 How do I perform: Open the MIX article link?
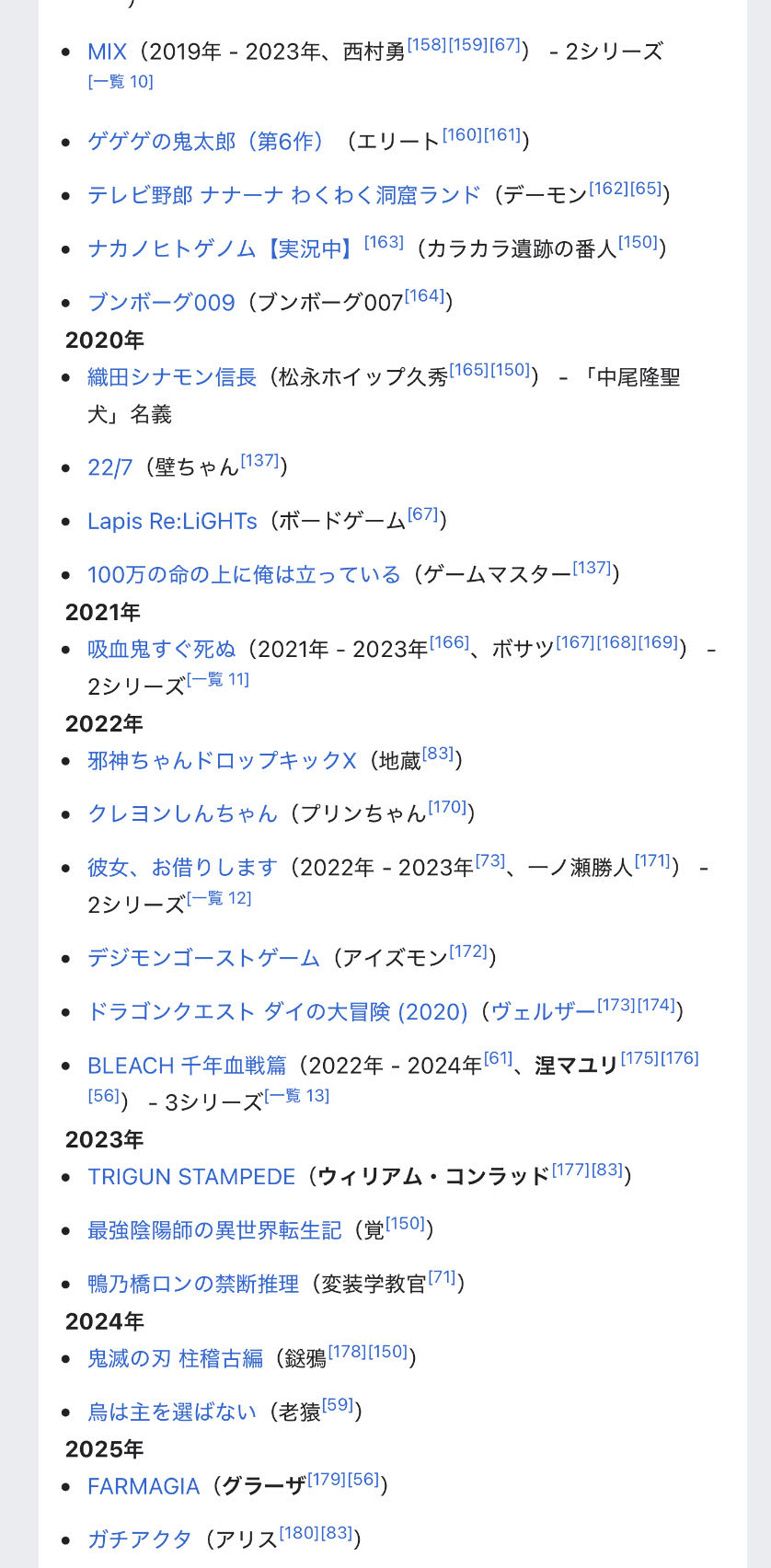pyautogui.click(x=107, y=52)
